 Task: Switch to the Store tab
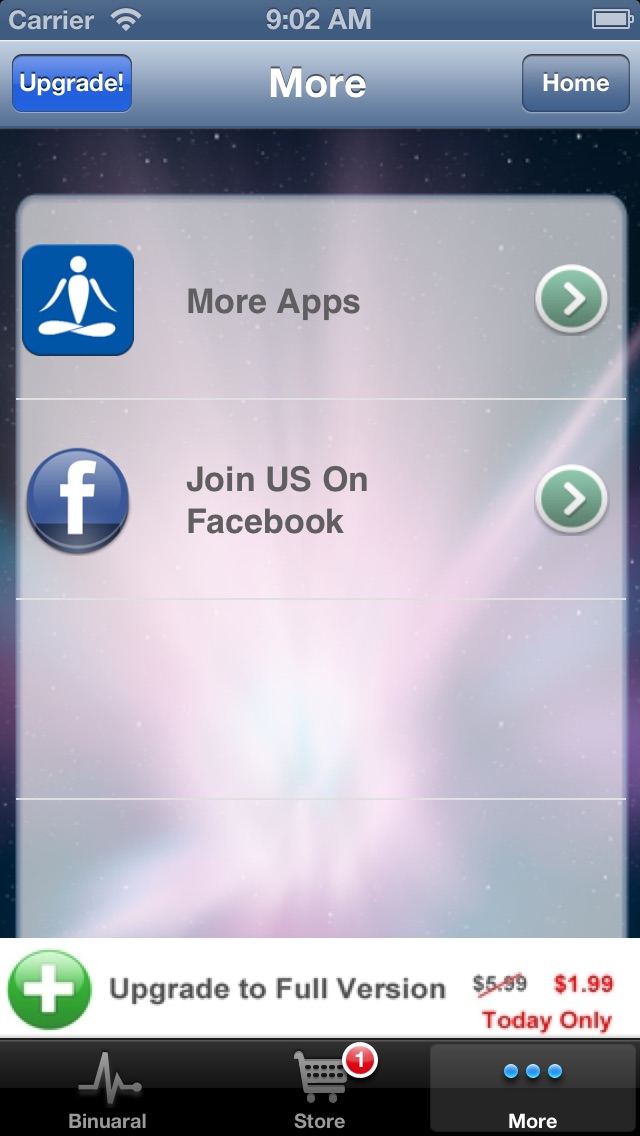(x=320, y=1090)
